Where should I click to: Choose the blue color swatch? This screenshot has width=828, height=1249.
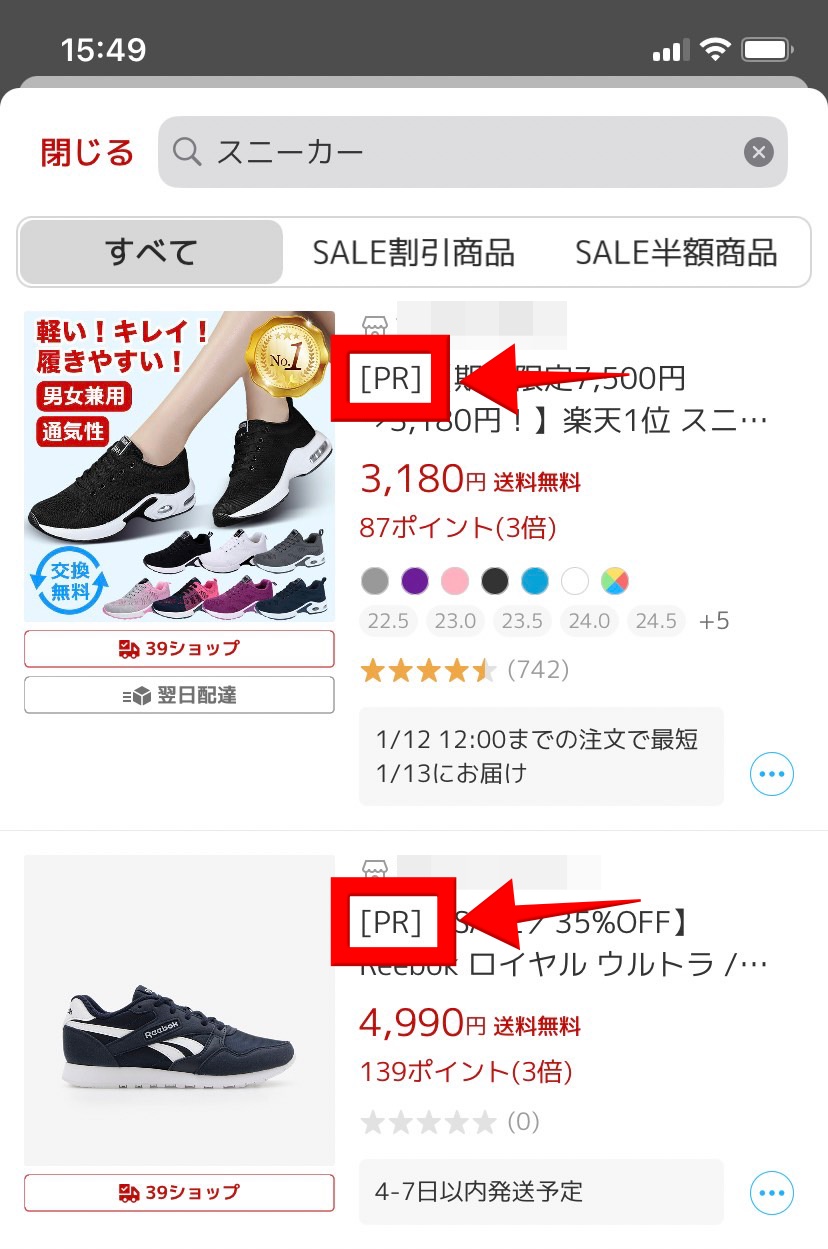coord(535,580)
